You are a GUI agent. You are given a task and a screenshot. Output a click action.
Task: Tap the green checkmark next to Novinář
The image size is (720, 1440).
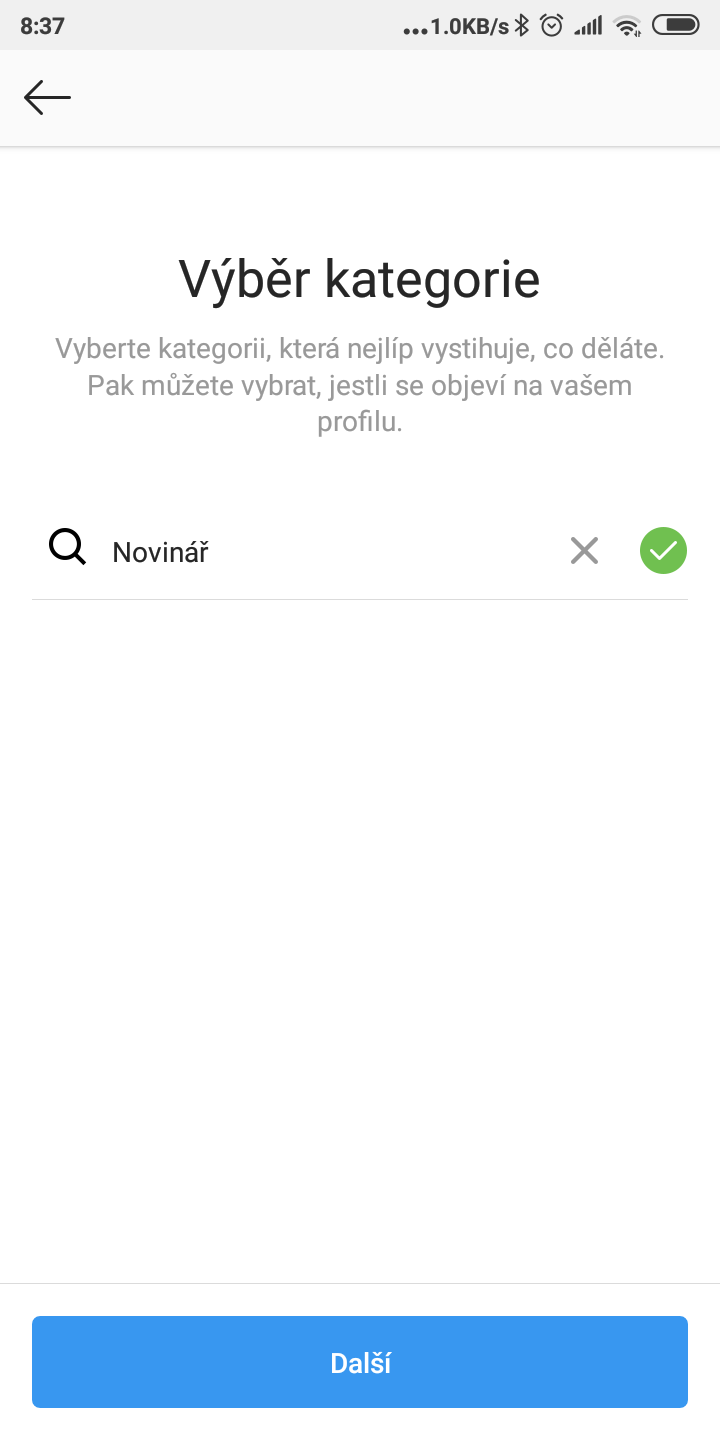(x=664, y=551)
